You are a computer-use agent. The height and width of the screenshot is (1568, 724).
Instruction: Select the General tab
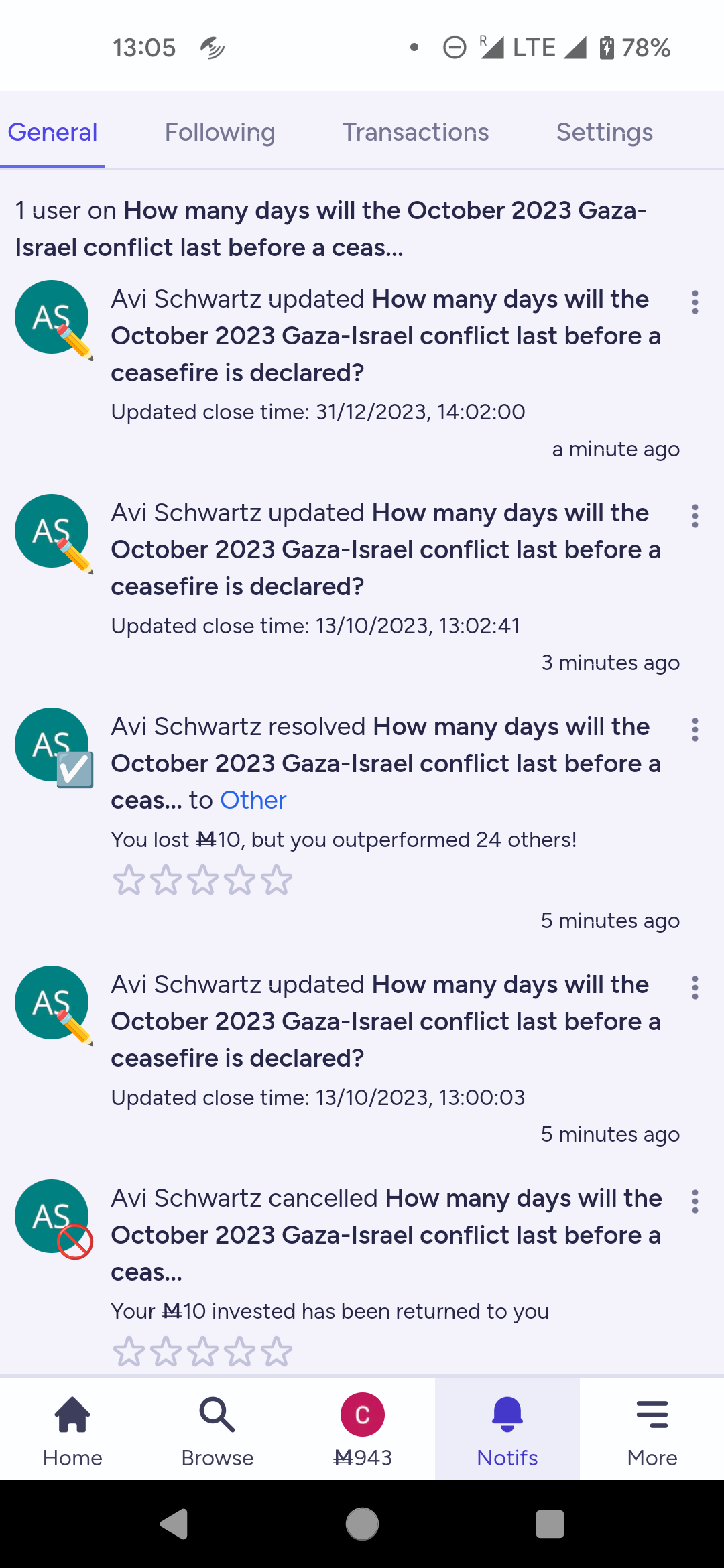click(52, 132)
